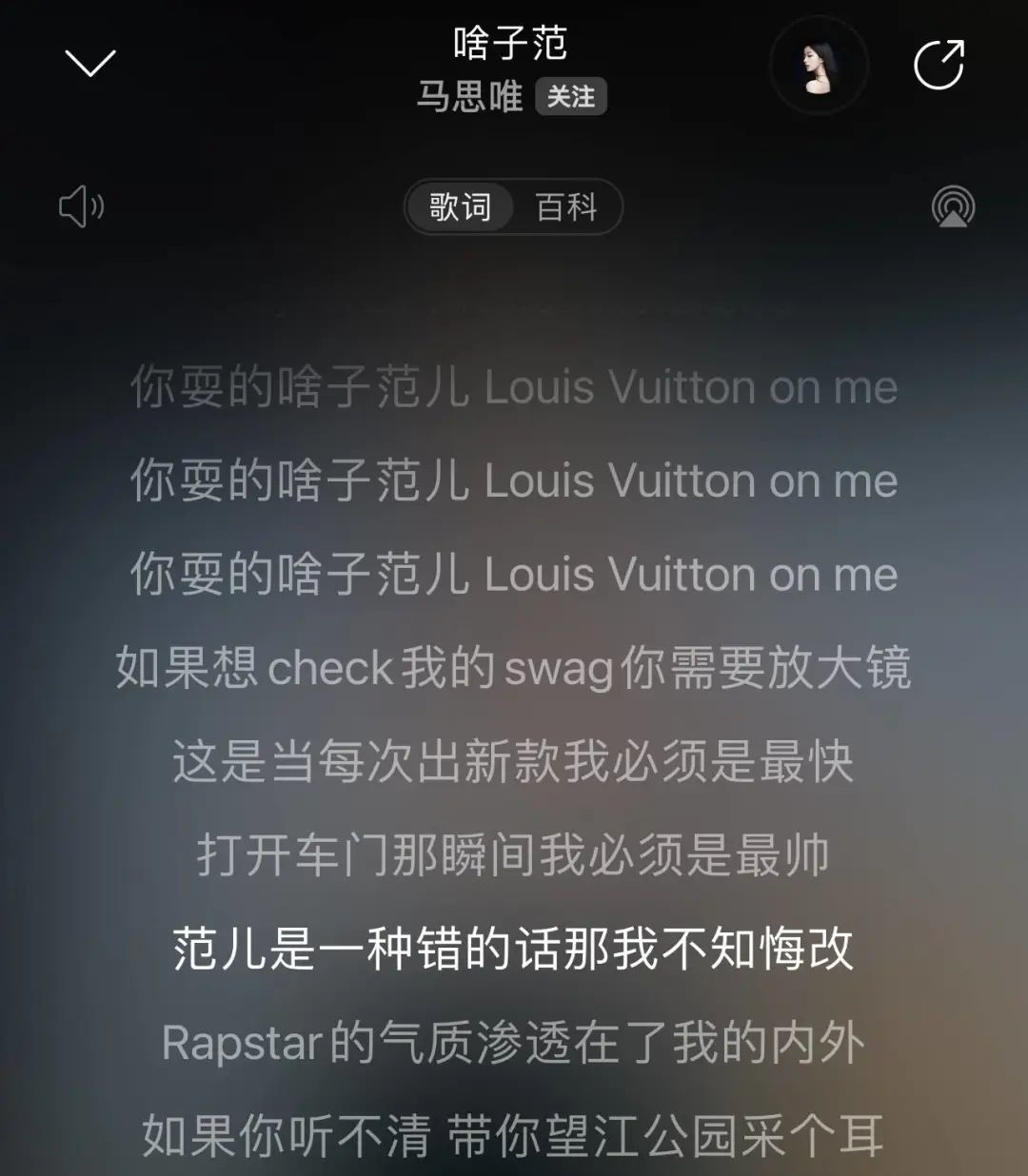Open screen casting with the cast icon
The image size is (1028, 1176).
955,207
